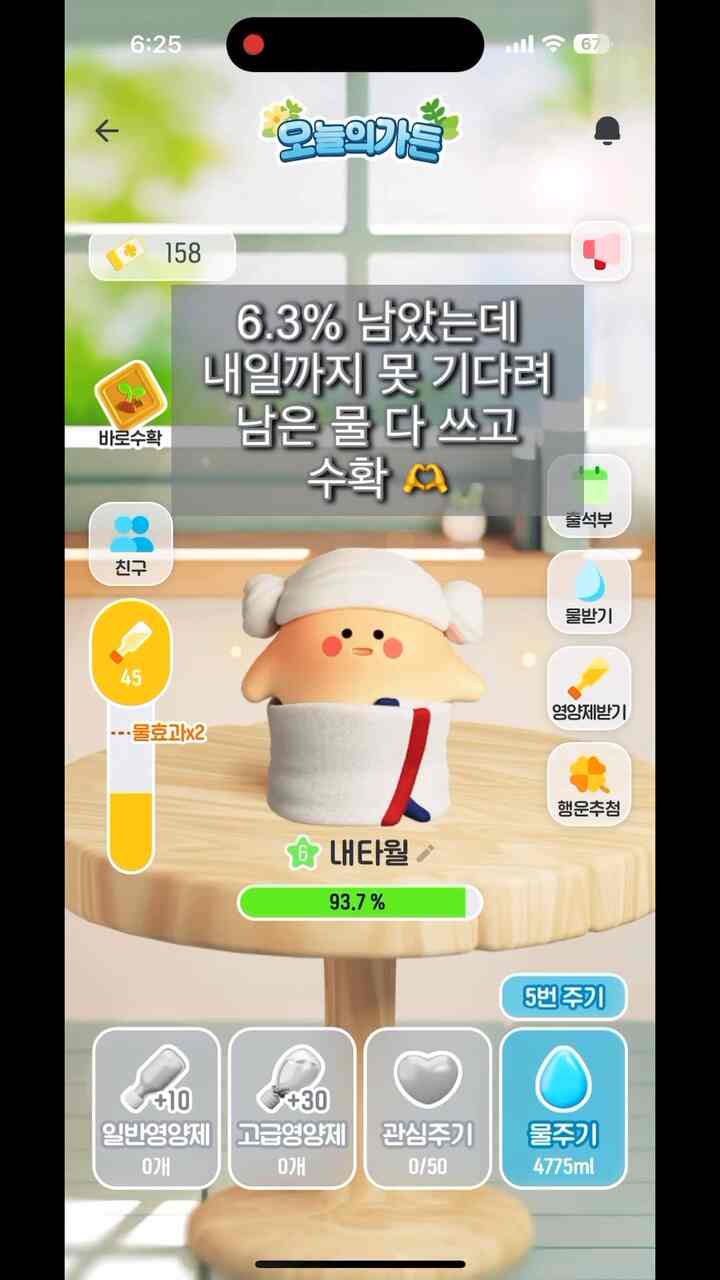Image resolution: width=720 pixels, height=1280 pixels.
Task: Edit the plant name 내타월
Action: click(x=426, y=853)
